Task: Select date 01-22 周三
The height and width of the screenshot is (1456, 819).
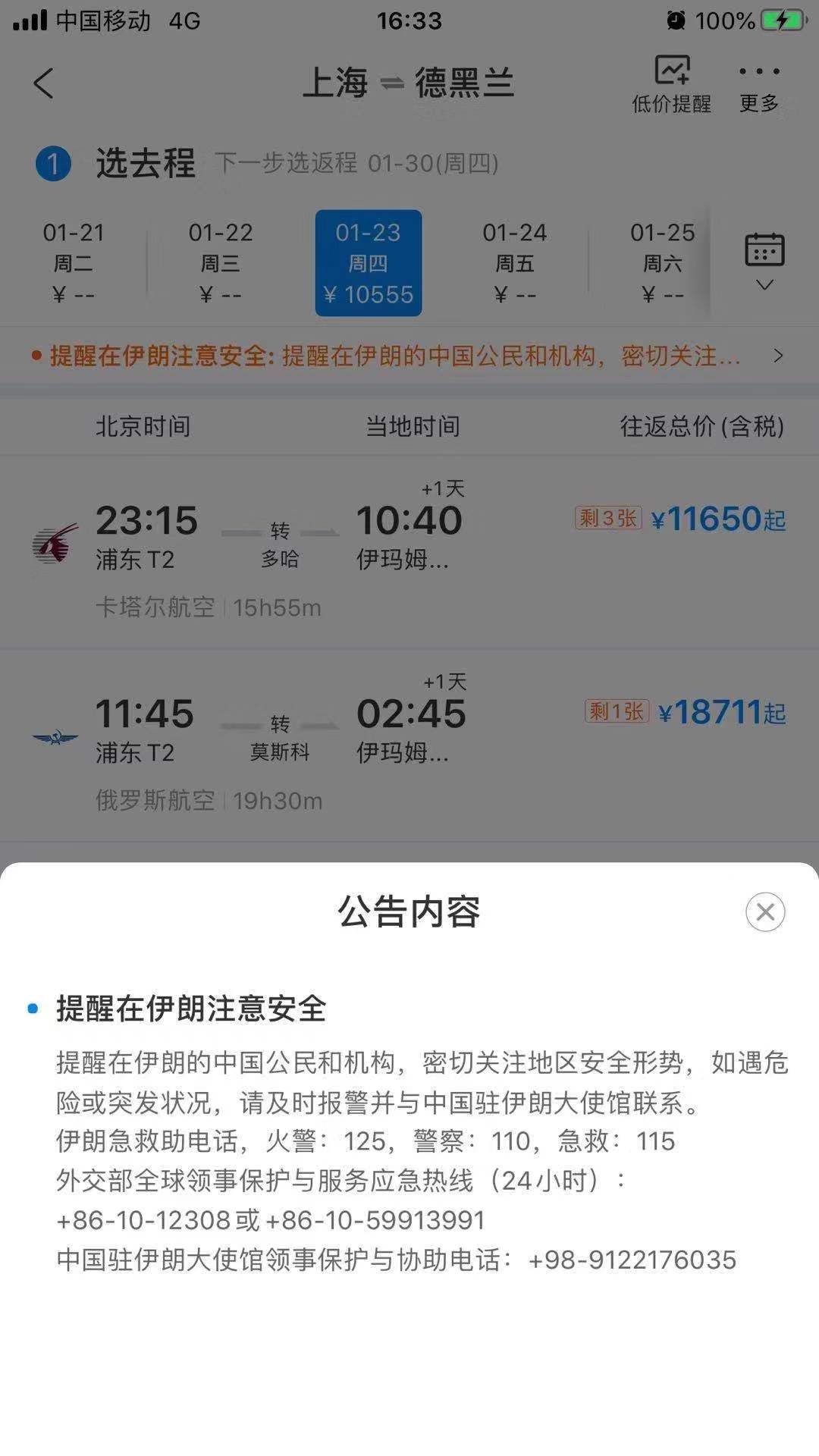Action: (221, 262)
